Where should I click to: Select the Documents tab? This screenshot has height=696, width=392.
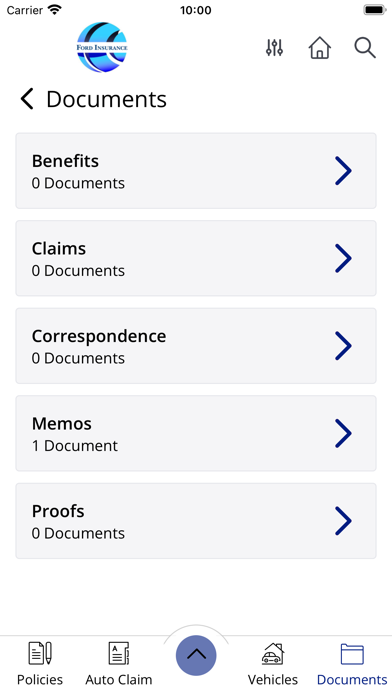pos(352,664)
